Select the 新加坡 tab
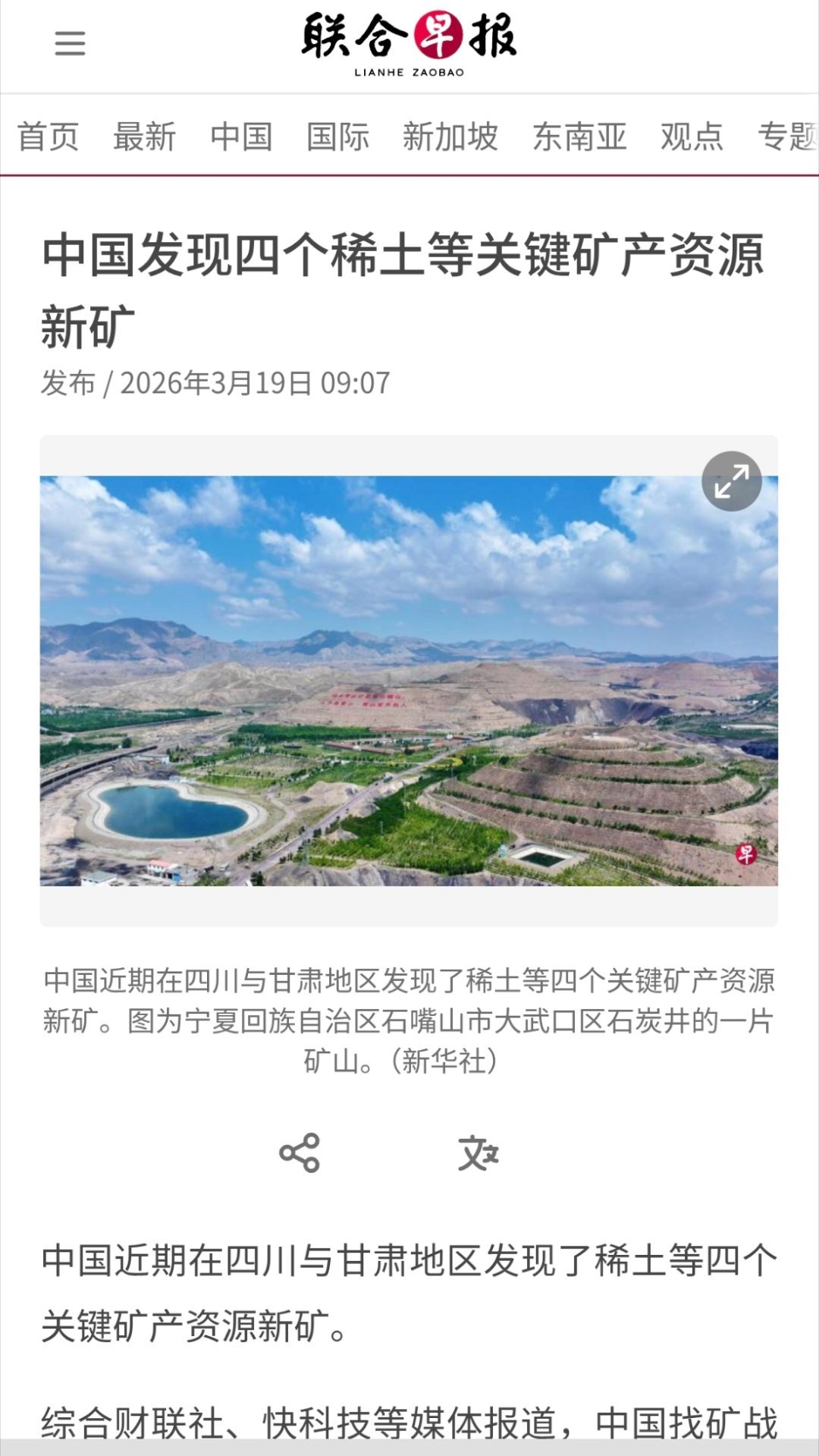 (451, 137)
